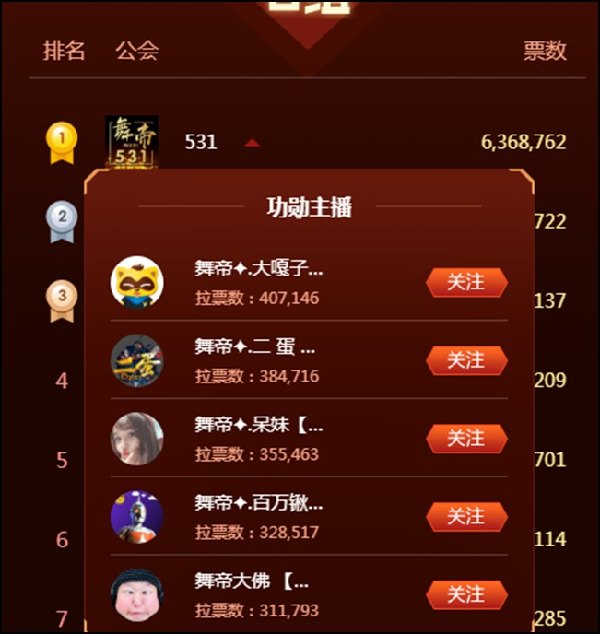Follow 舞帝✦.百万锹 streamer

(466, 516)
